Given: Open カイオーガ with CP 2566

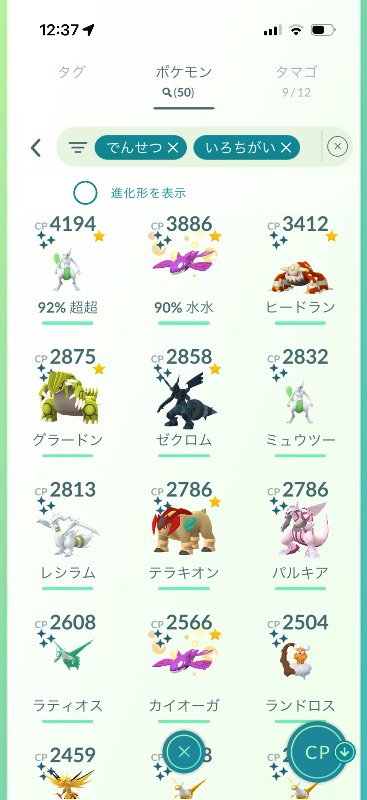Looking at the screenshot, I should coord(184,667).
